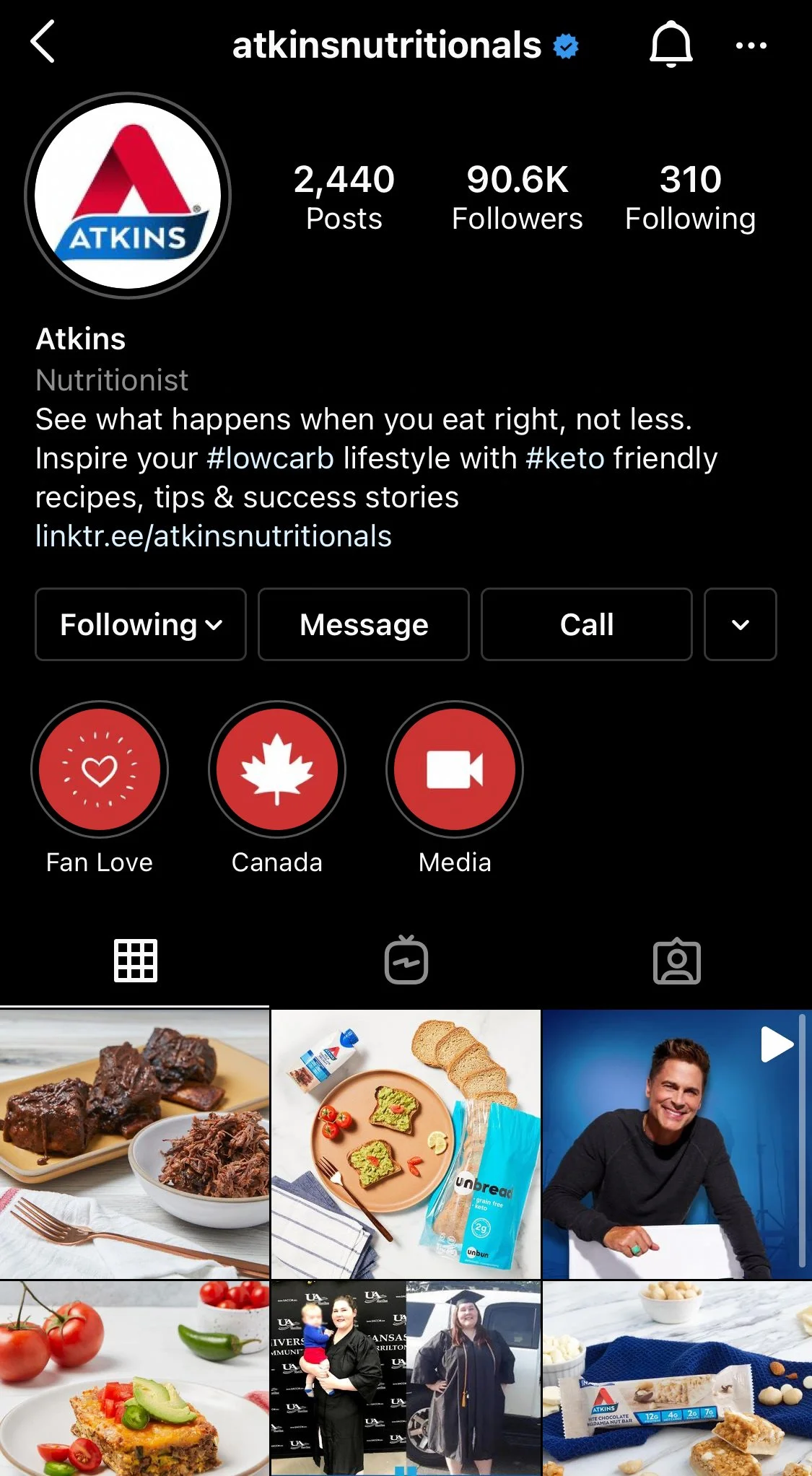The height and width of the screenshot is (1476, 812).
Task: Switch to the IGTV videos tab
Action: 406,961
